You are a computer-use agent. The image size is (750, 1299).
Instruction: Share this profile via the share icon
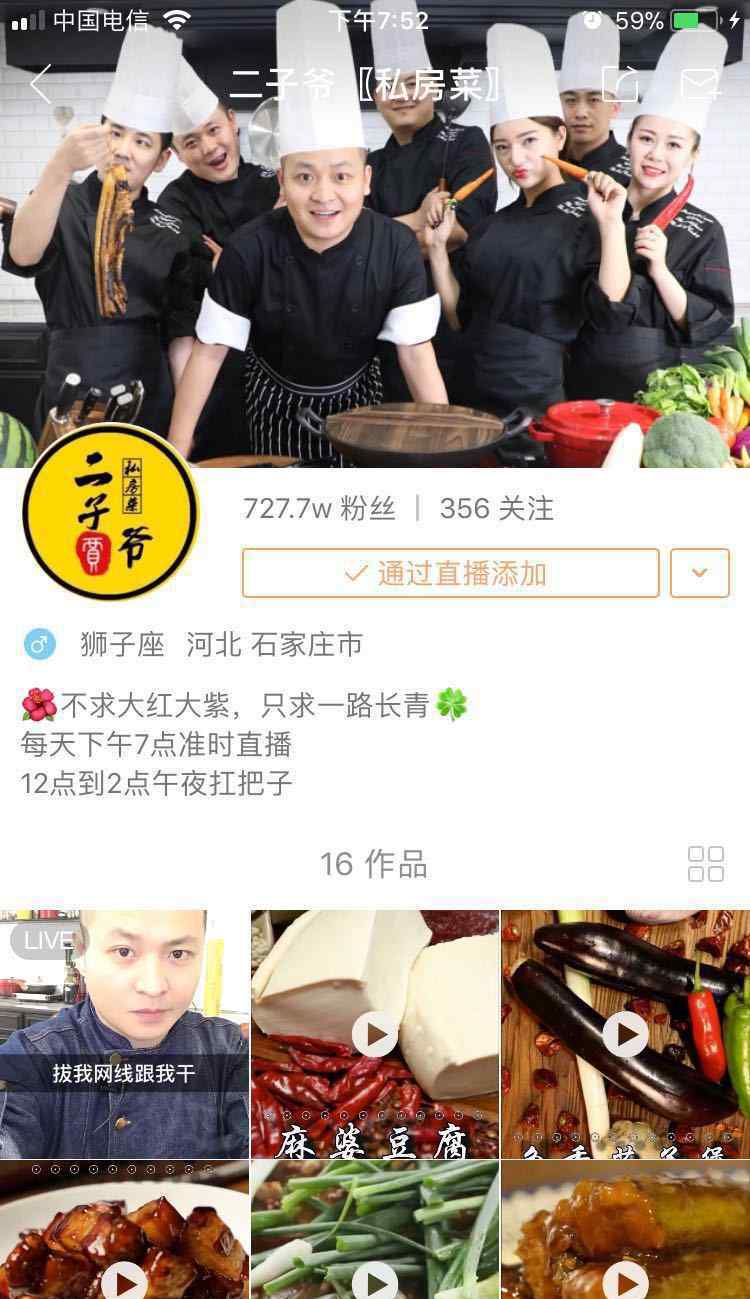click(x=620, y=85)
